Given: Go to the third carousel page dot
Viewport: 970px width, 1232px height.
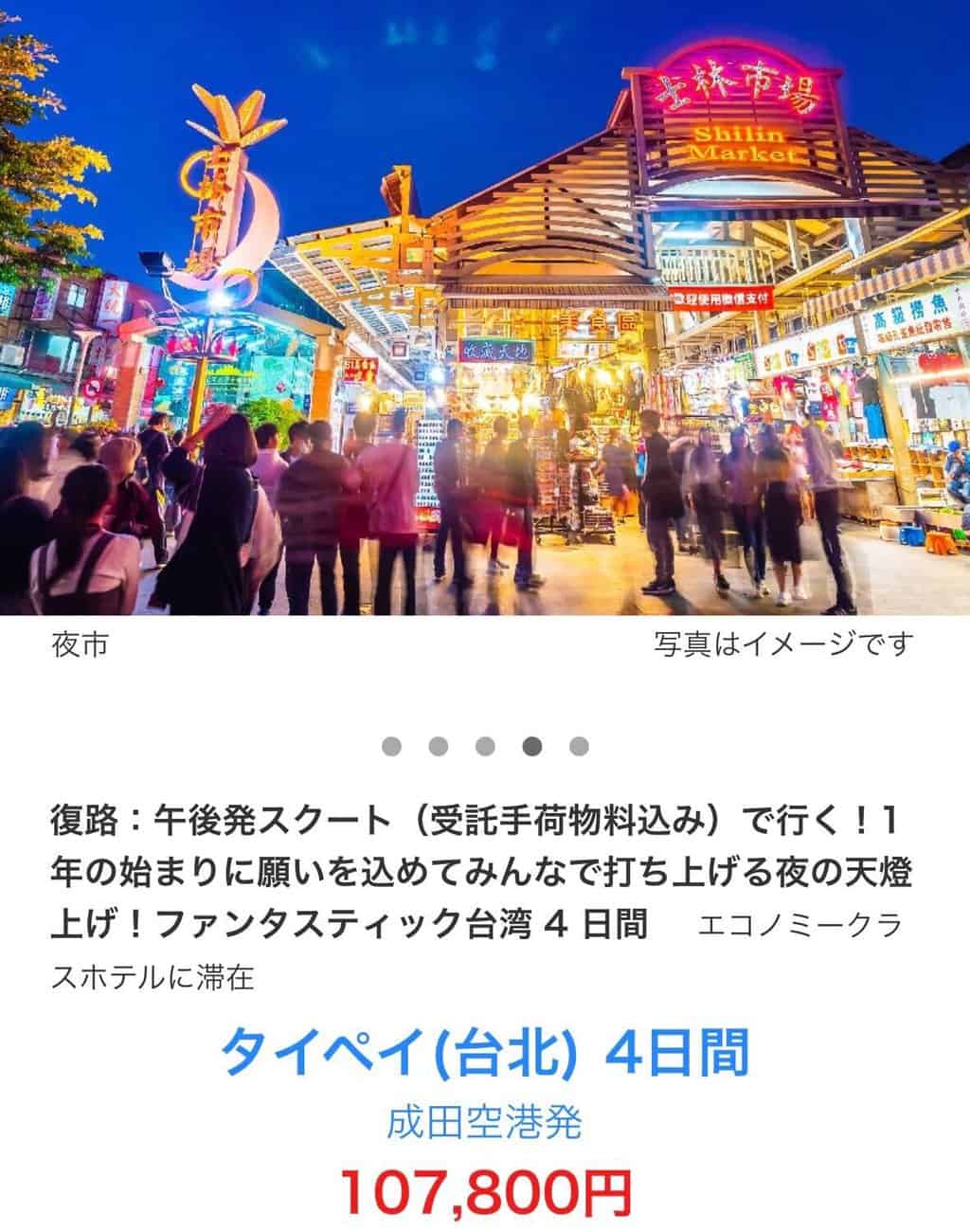Looking at the screenshot, I should (x=485, y=747).
